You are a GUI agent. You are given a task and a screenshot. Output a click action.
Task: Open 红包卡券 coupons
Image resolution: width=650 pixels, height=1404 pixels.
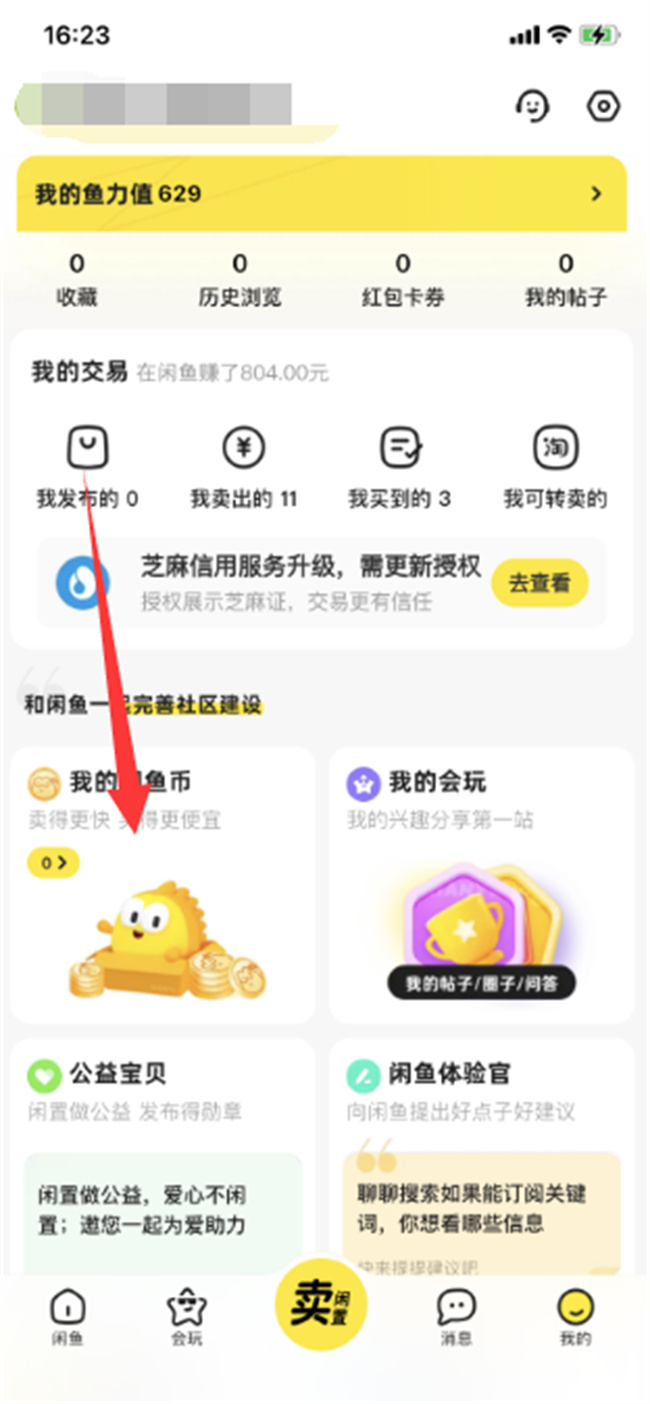[403, 280]
